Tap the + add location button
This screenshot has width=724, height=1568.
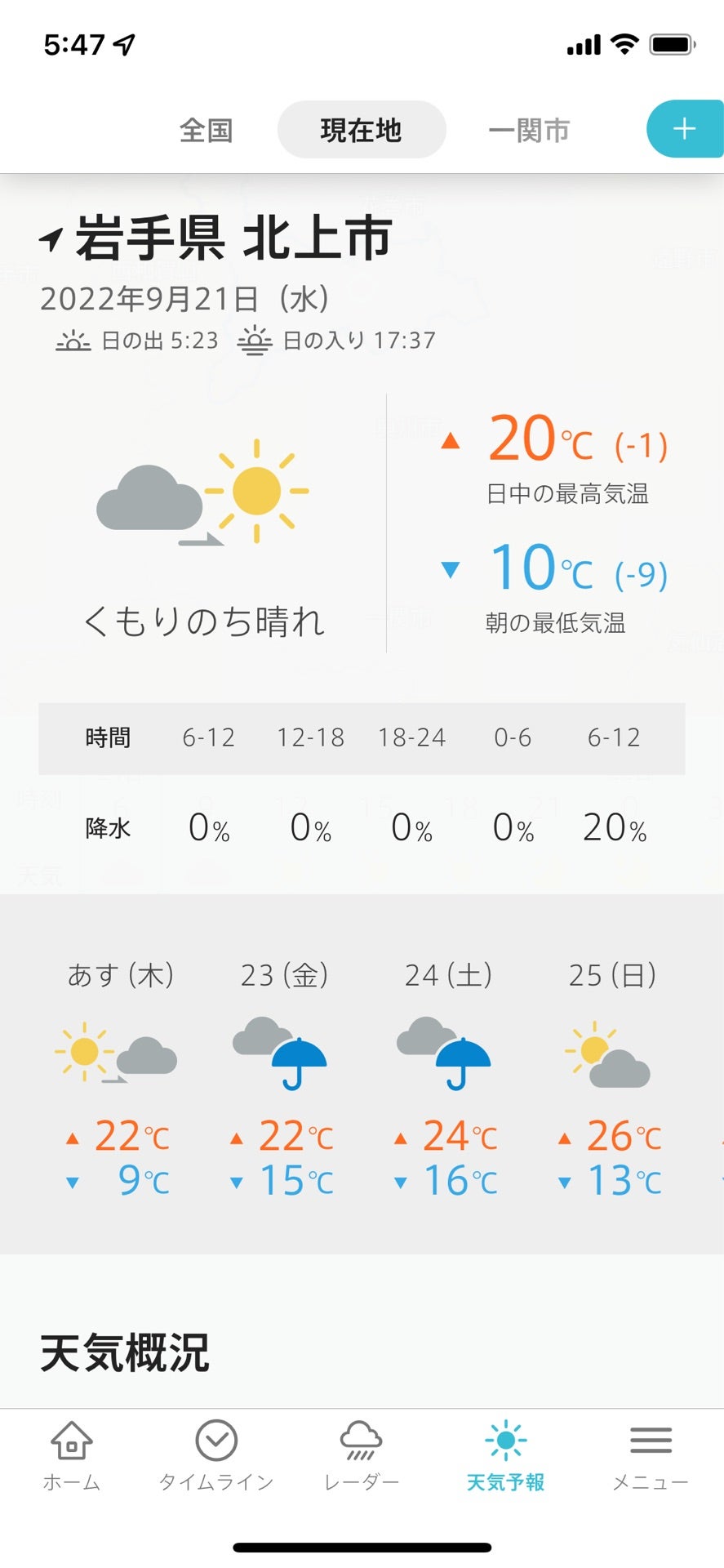tap(686, 128)
